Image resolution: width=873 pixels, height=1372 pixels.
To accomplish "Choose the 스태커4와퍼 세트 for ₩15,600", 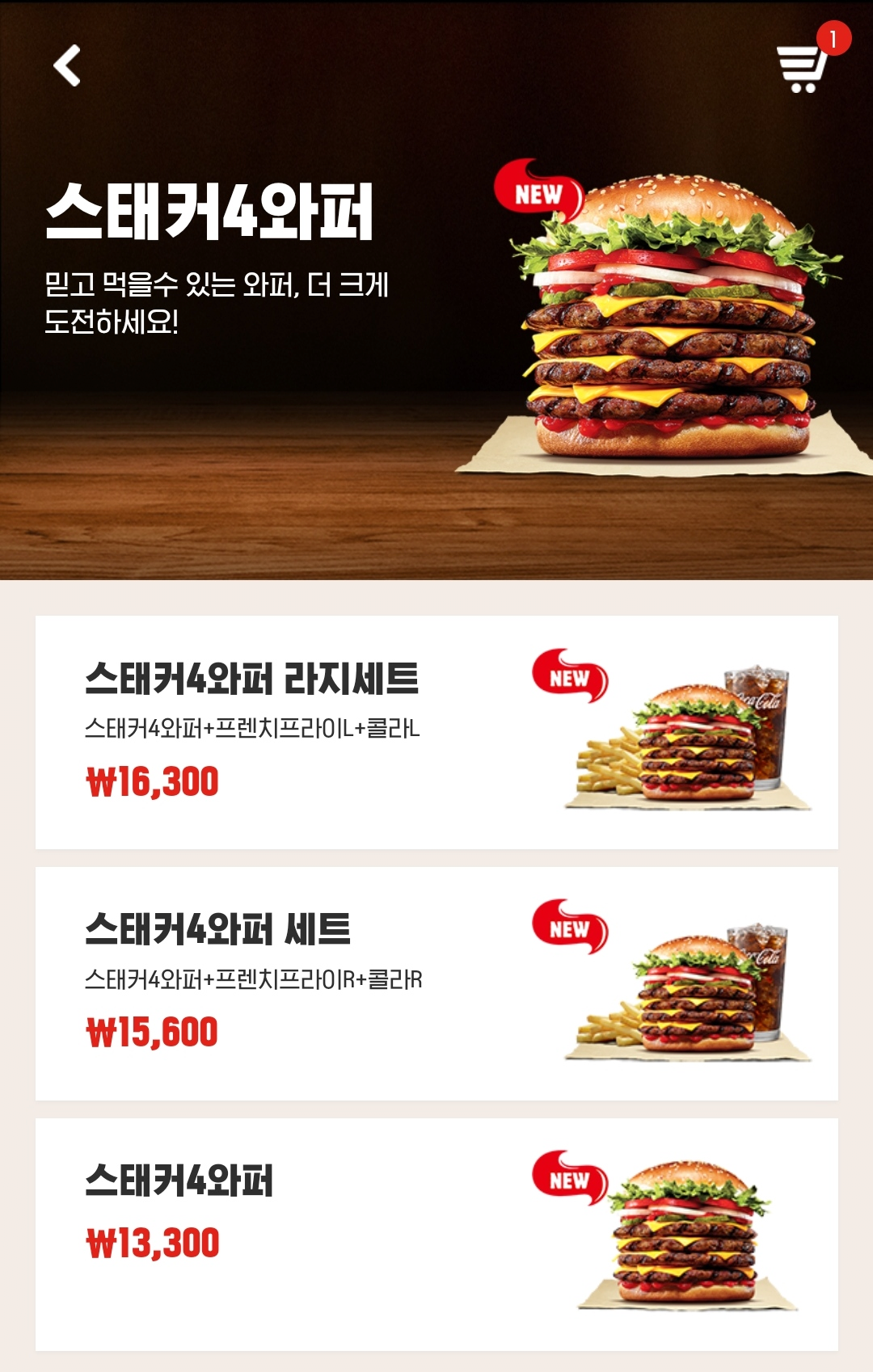I will [x=436, y=983].
